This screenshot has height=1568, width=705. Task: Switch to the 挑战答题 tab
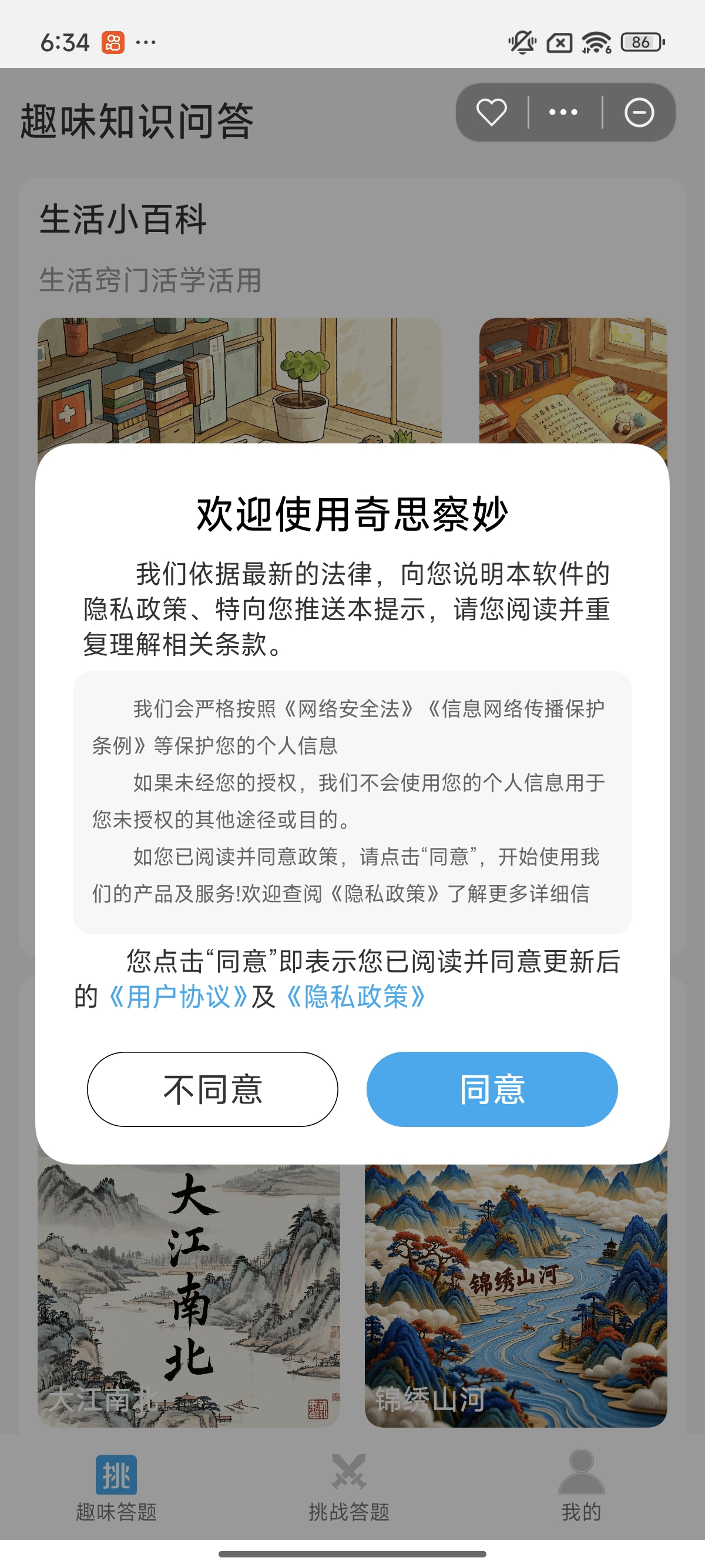(x=349, y=1486)
